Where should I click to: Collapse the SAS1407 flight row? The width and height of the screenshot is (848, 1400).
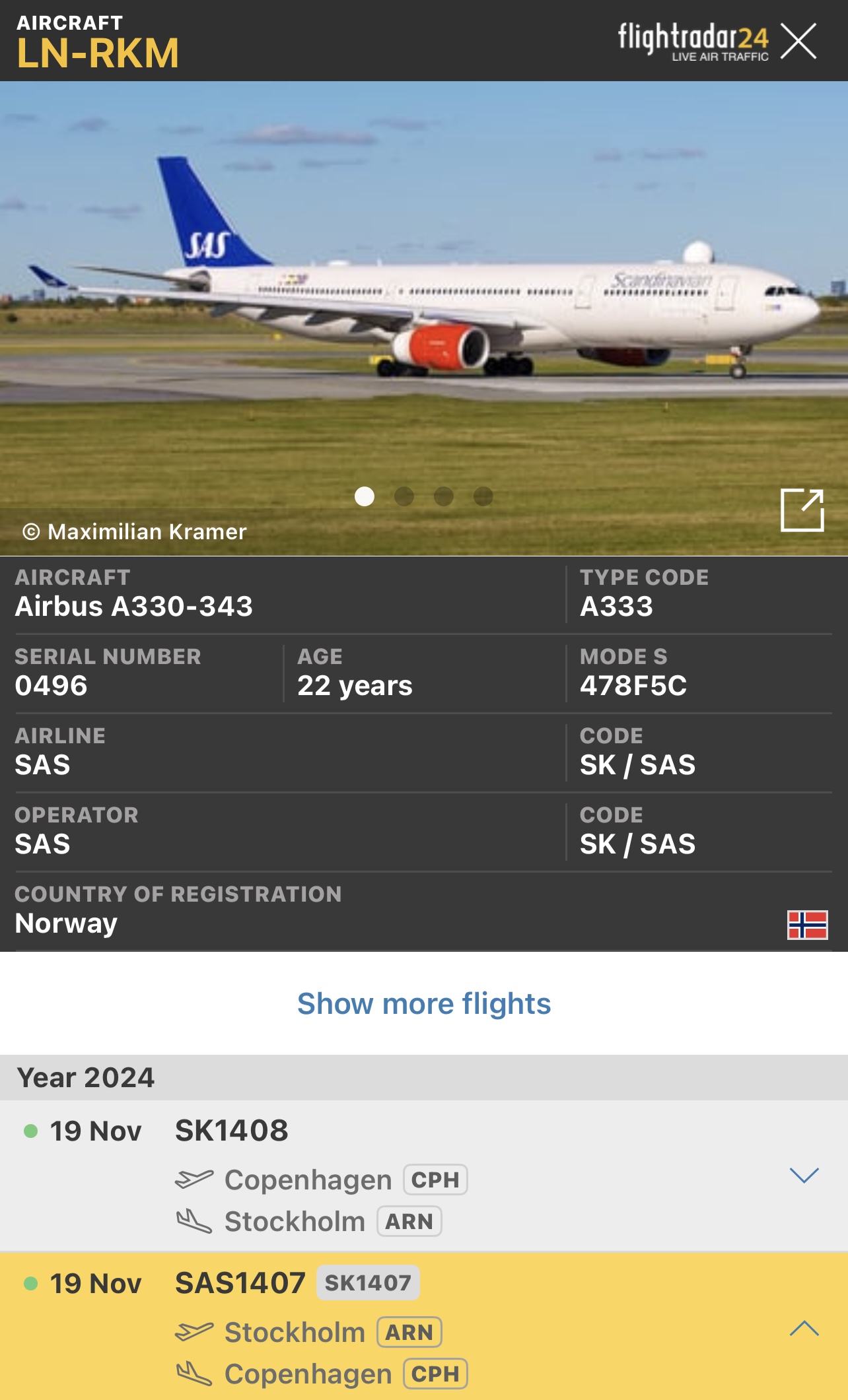pyautogui.click(x=804, y=1329)
